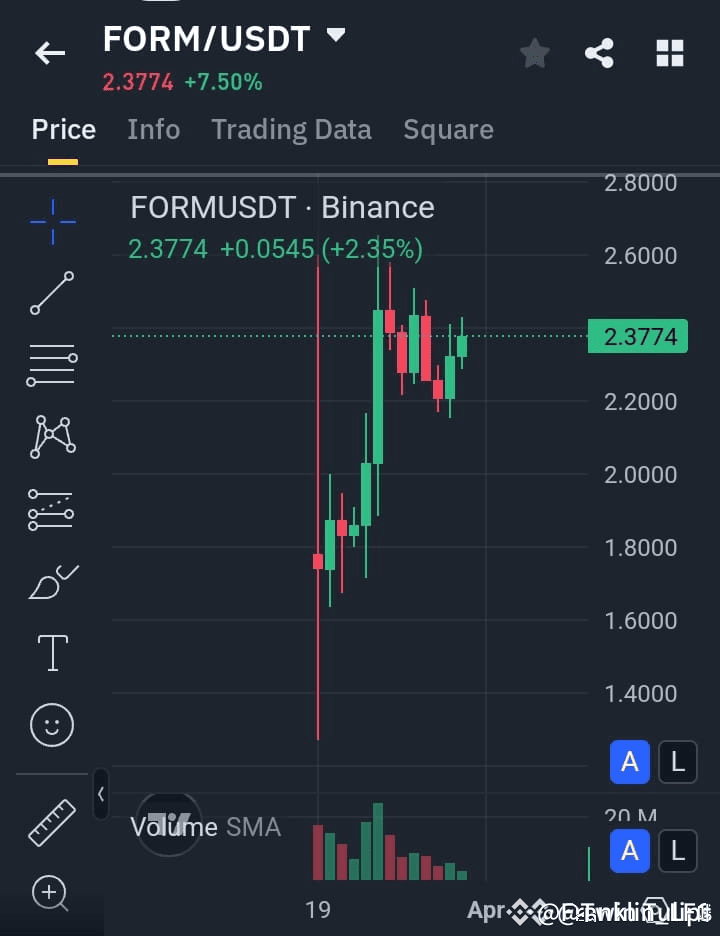Go back using the arrow button

coord(50,53)
